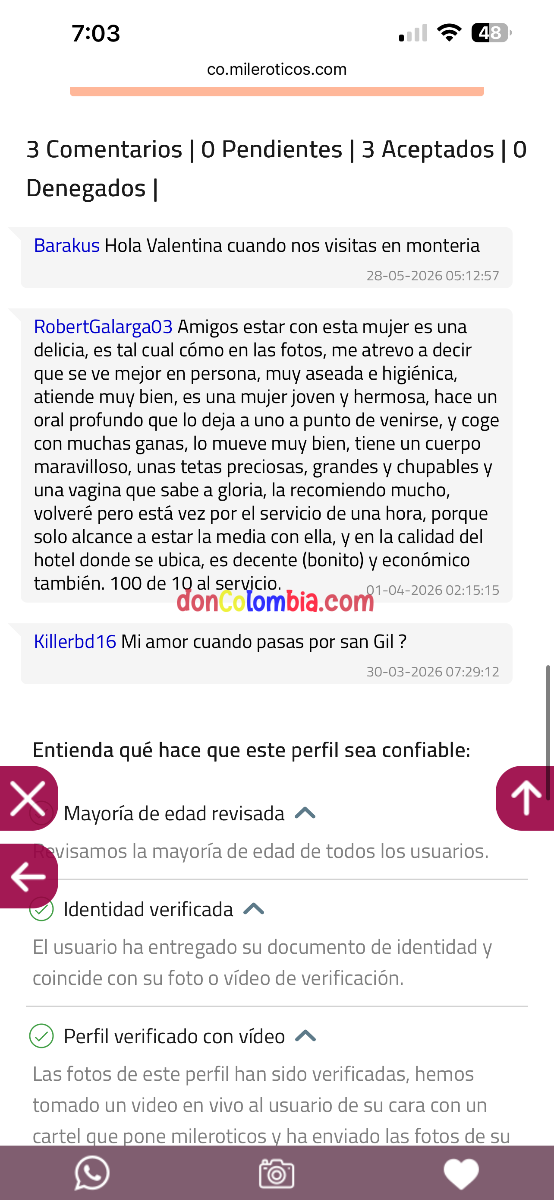
Task: Collapse the Perfil verificado con vídeo section
Action: [x=306, y=1036]
